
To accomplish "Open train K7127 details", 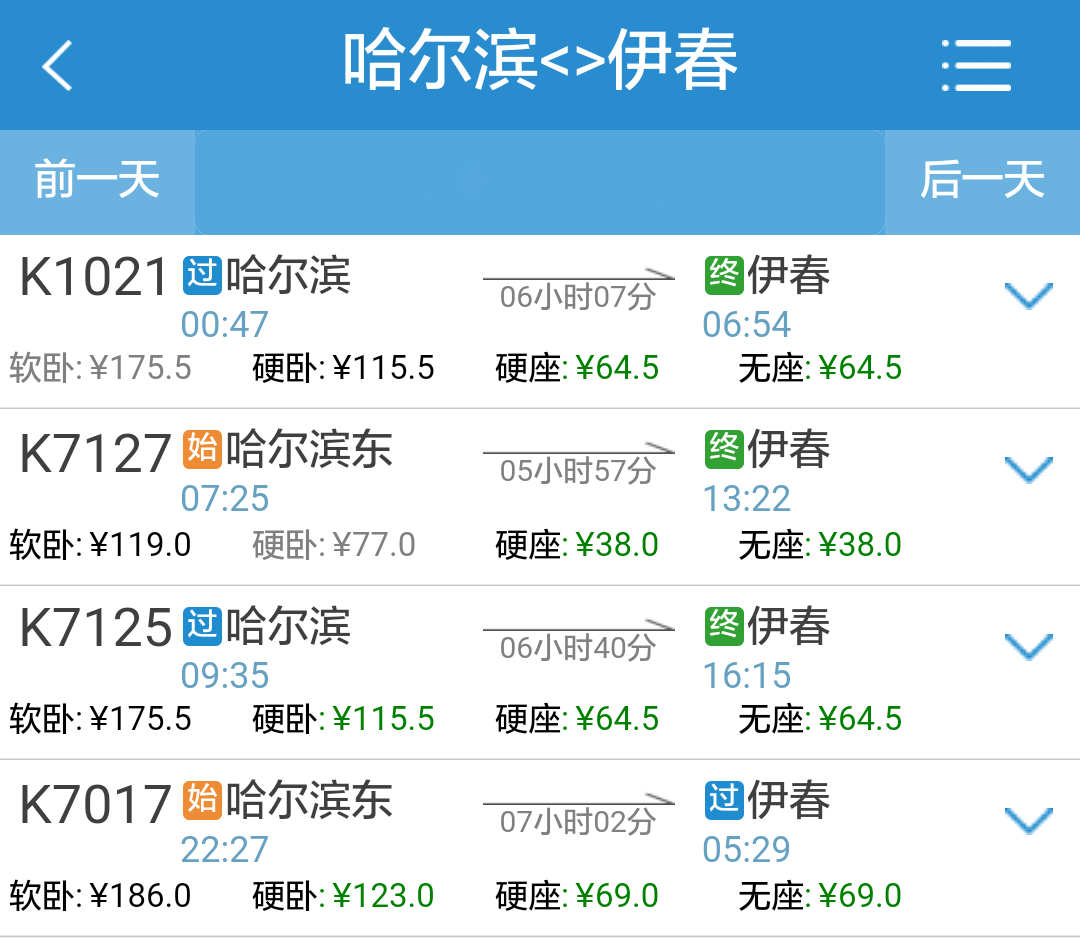I will [95, 454].
